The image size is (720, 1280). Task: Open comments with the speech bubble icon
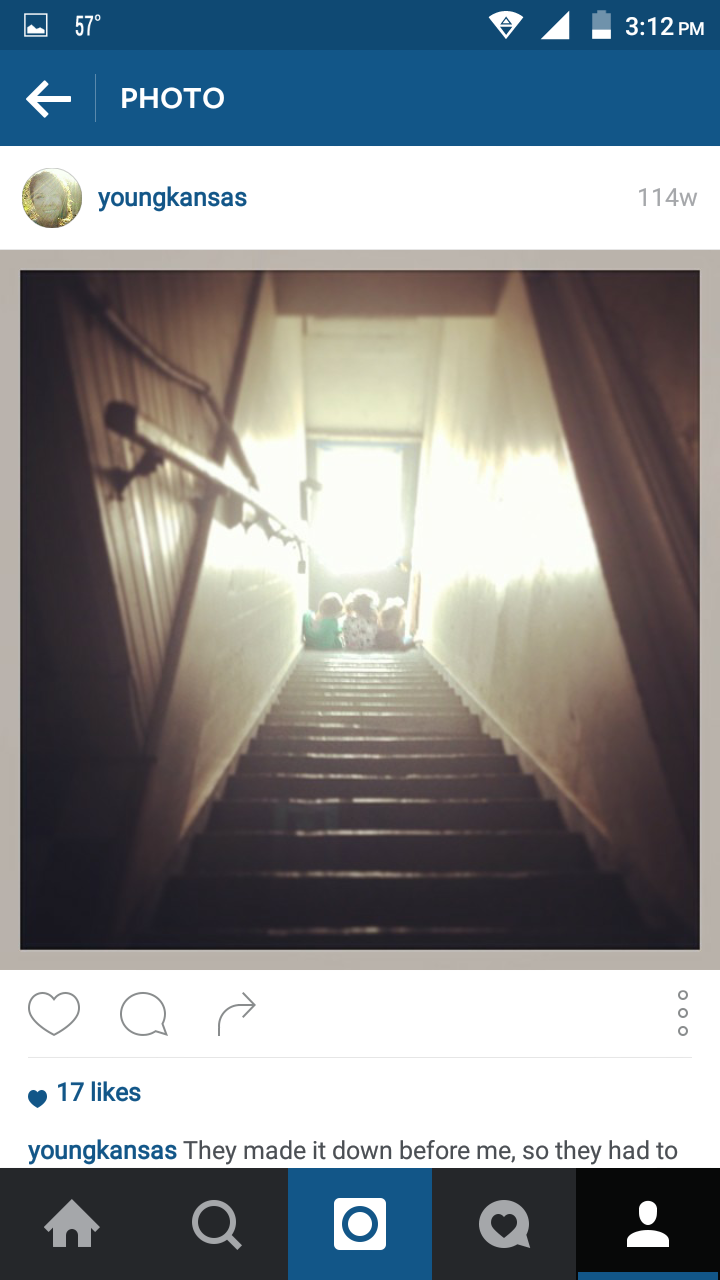tap(143, 1014)
